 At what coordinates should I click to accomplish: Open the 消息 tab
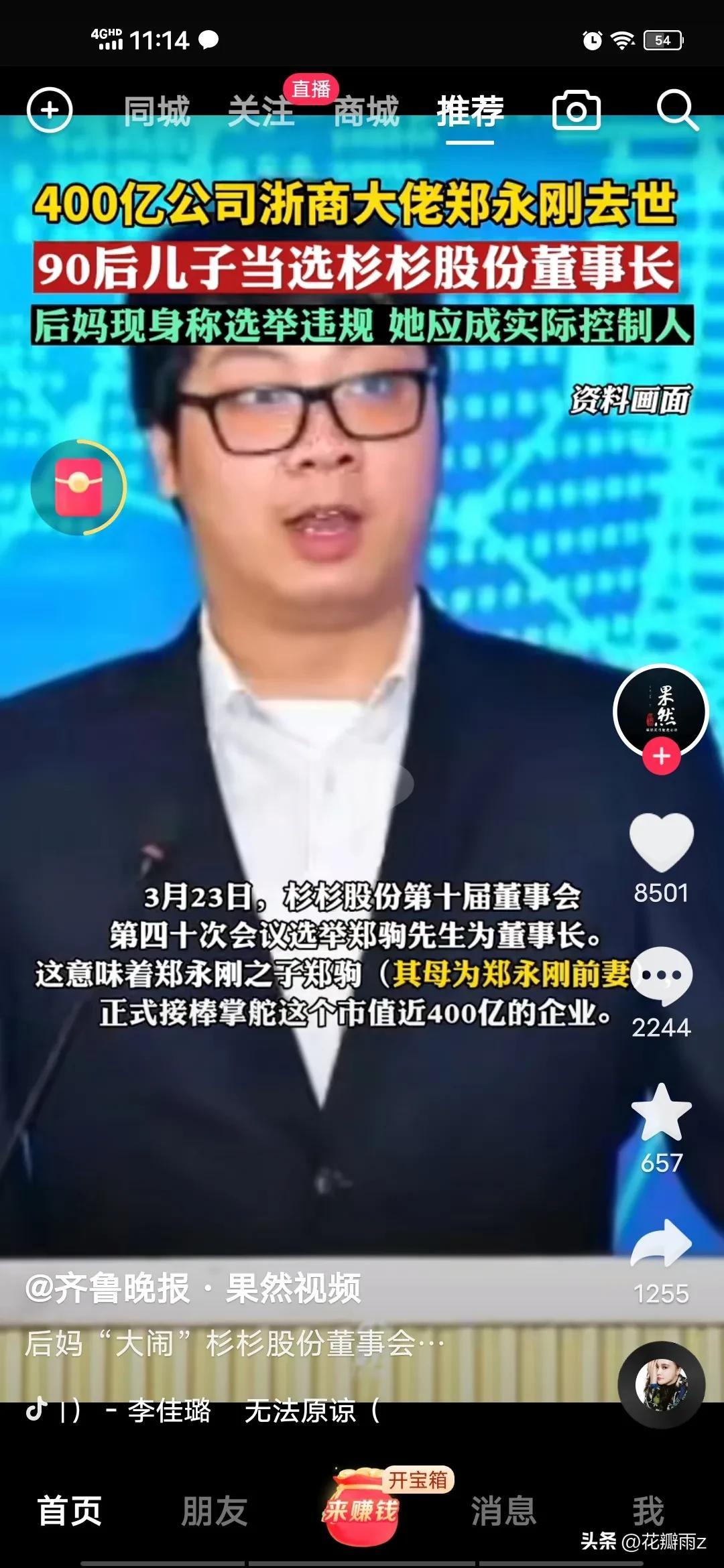coord(503,1511)
